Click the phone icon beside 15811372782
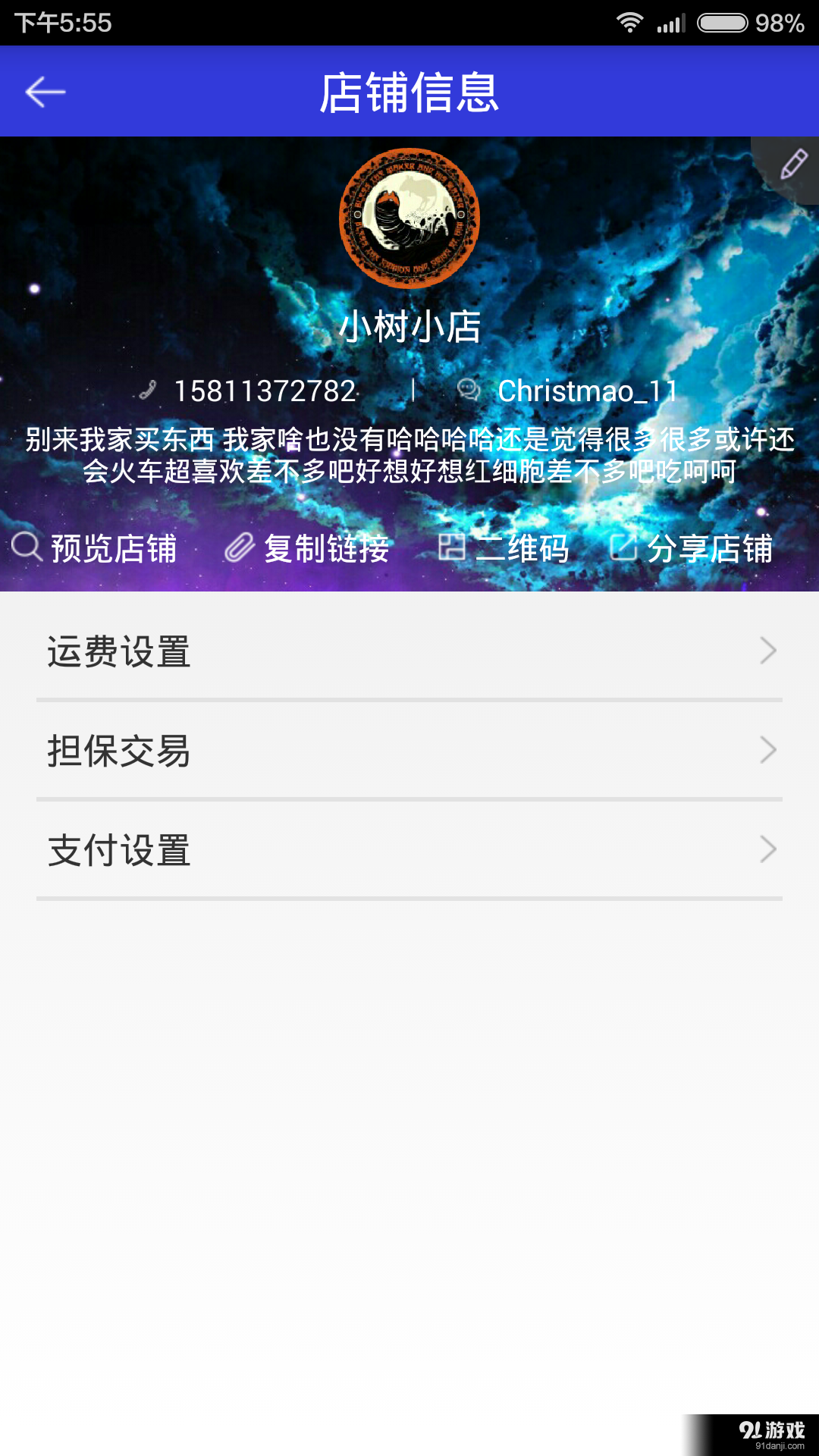 [x=149, y=390]
